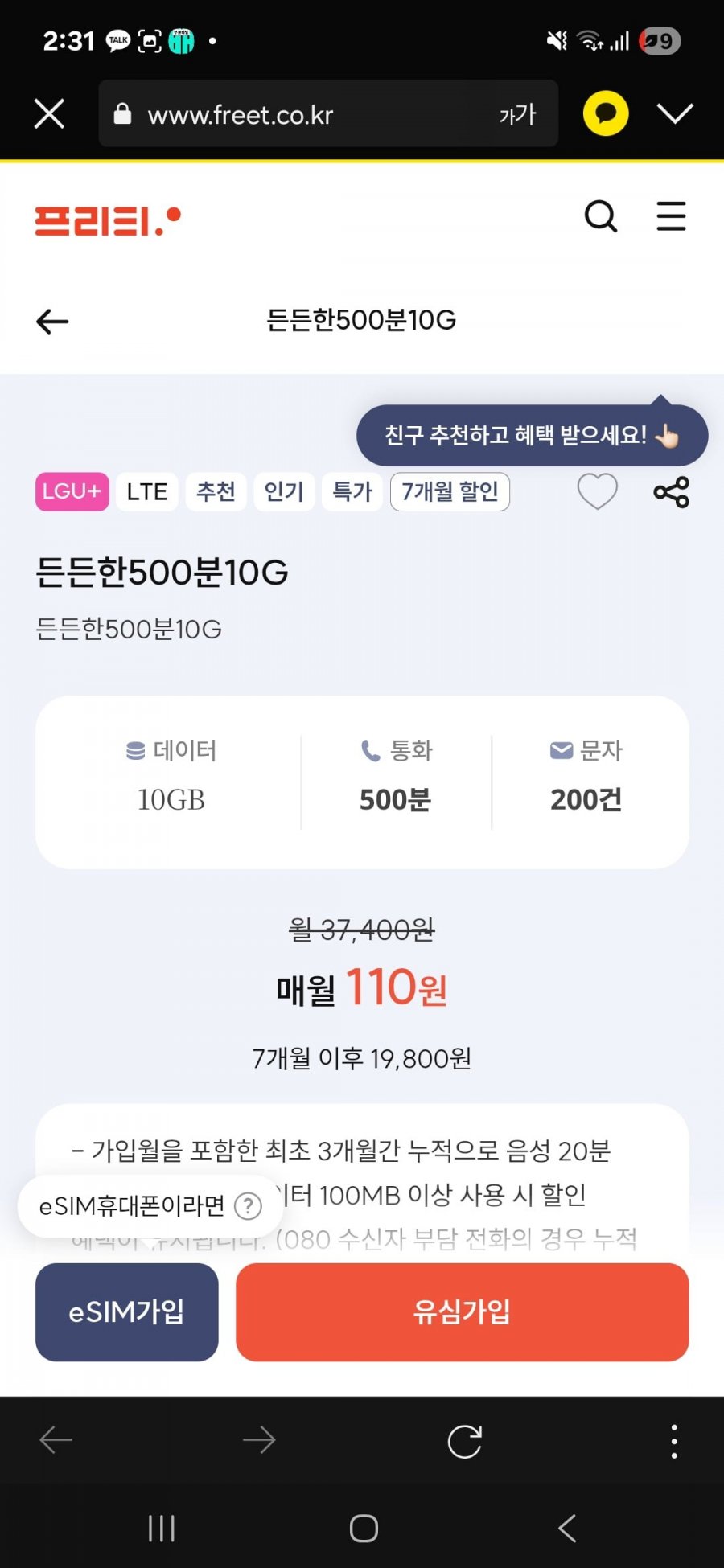The height and width of the screenshot is (1568, 724).
Task: Go to the 프리티 home logo
Action: coord(108,220)
